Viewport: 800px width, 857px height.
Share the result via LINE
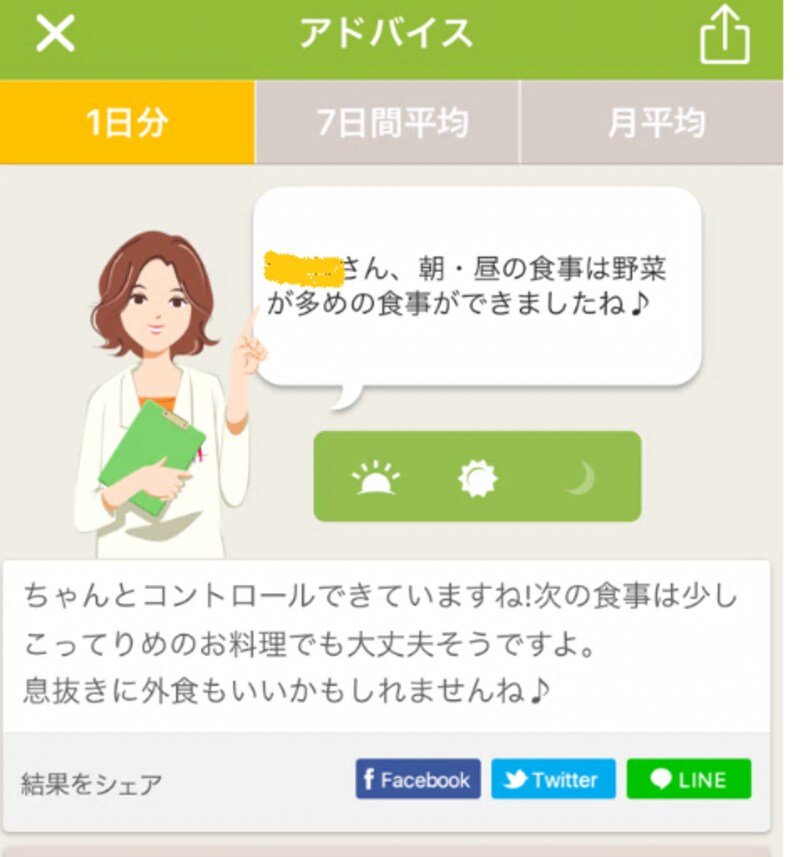688,780
